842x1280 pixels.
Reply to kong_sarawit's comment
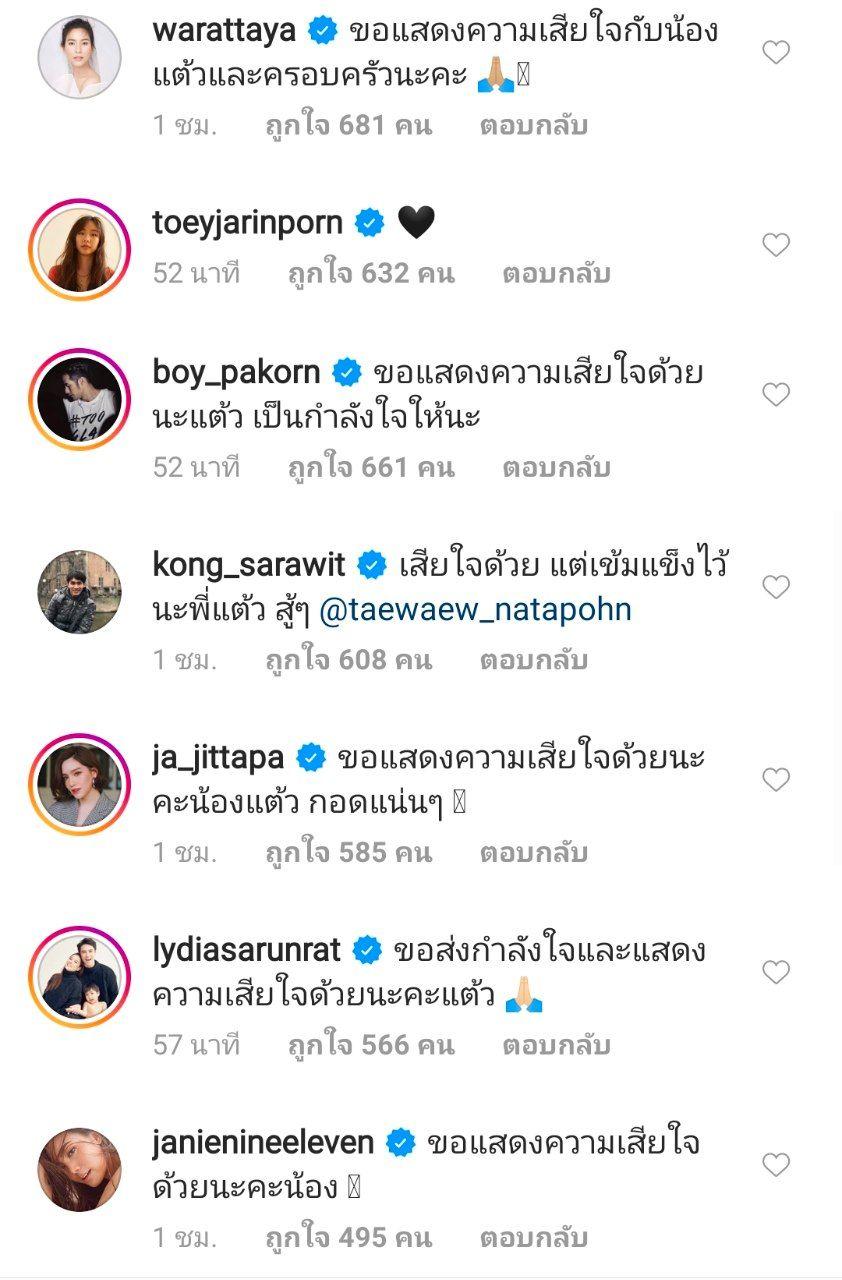coord(533,660)
